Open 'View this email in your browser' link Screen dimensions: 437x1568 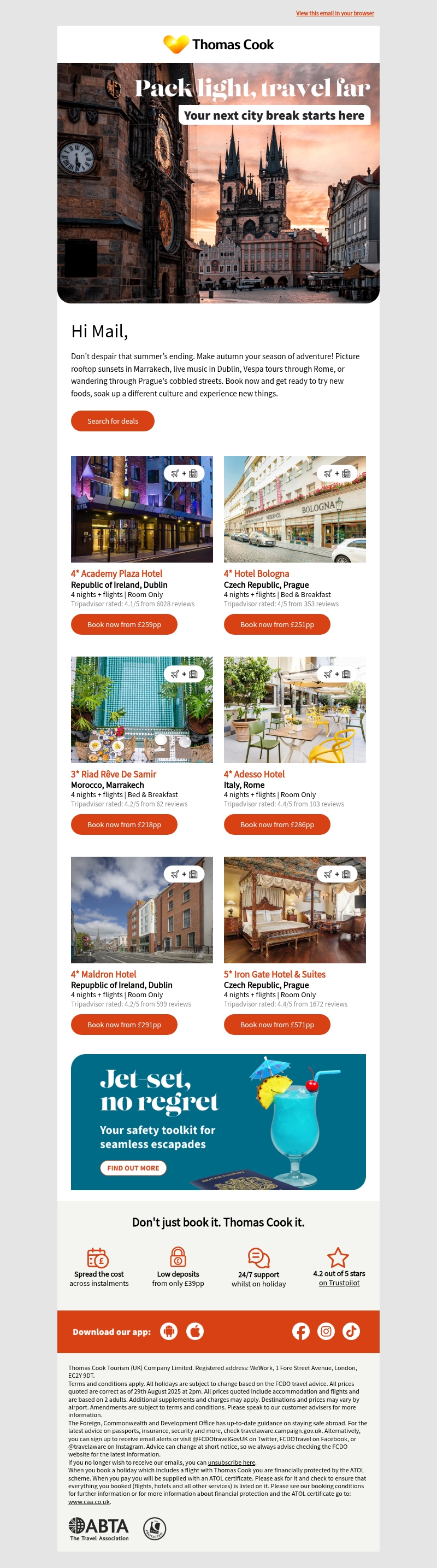(335, 13)
